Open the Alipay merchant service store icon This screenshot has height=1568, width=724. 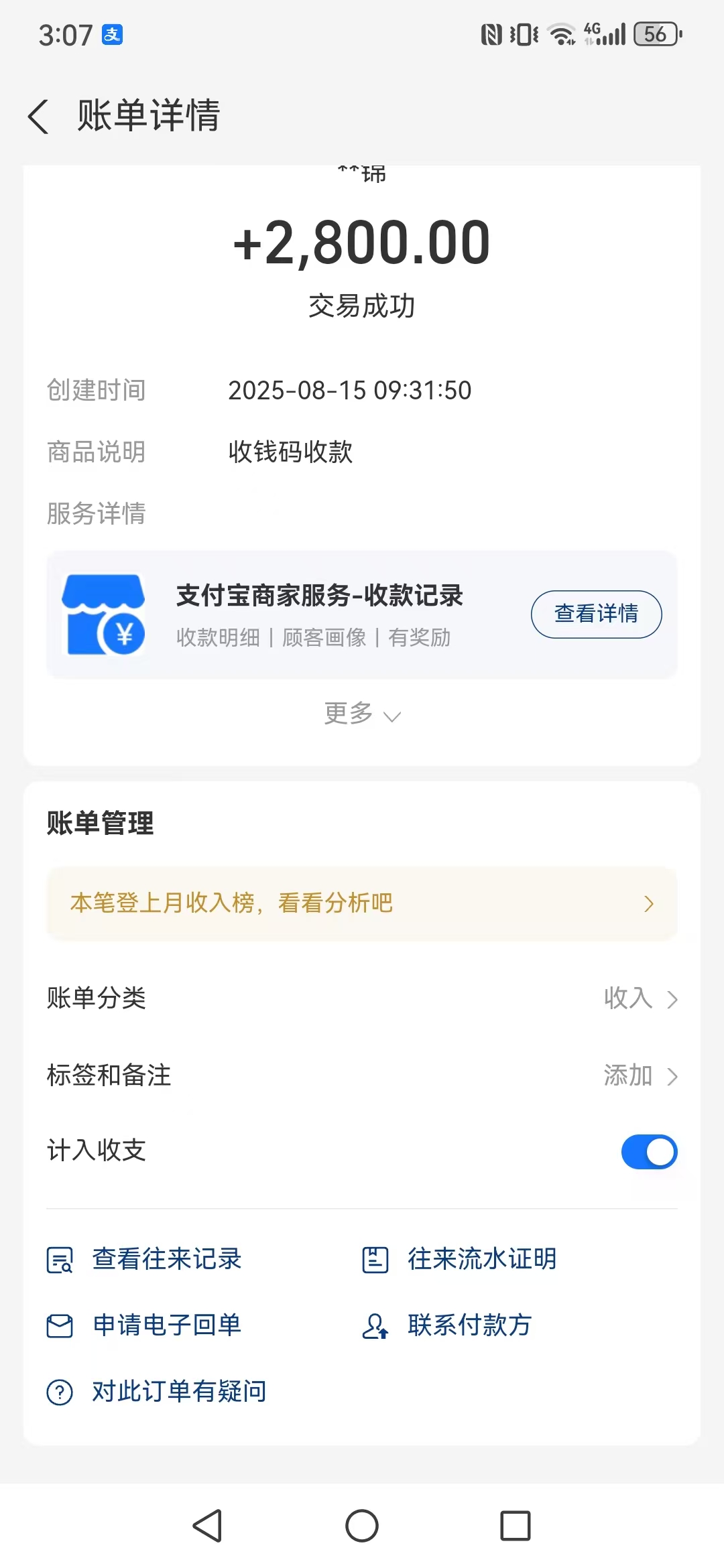coord(105,614)
